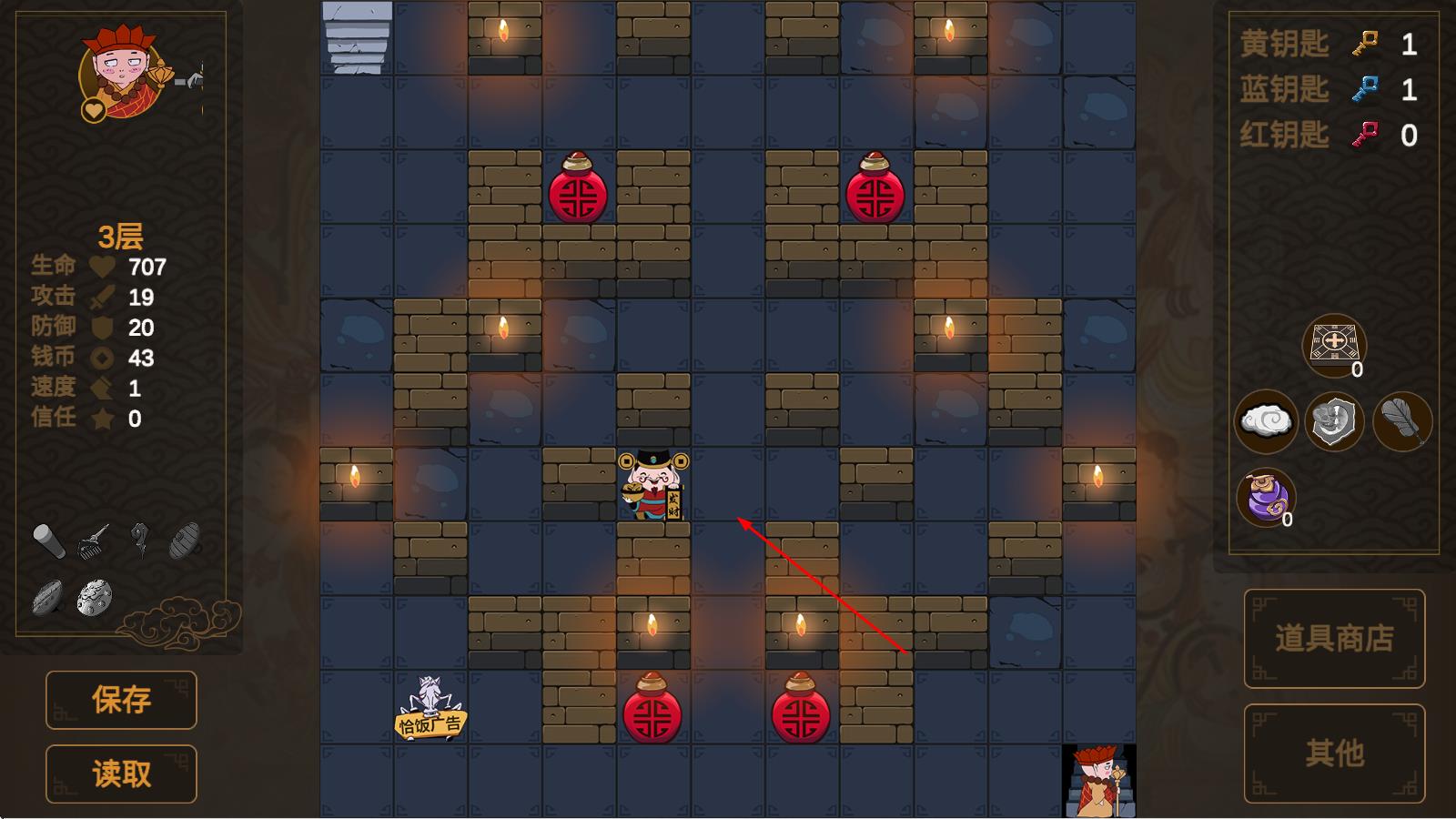Use the cross talisman item
Viewport: 1456px width, 819px height.
(1334, 345)
